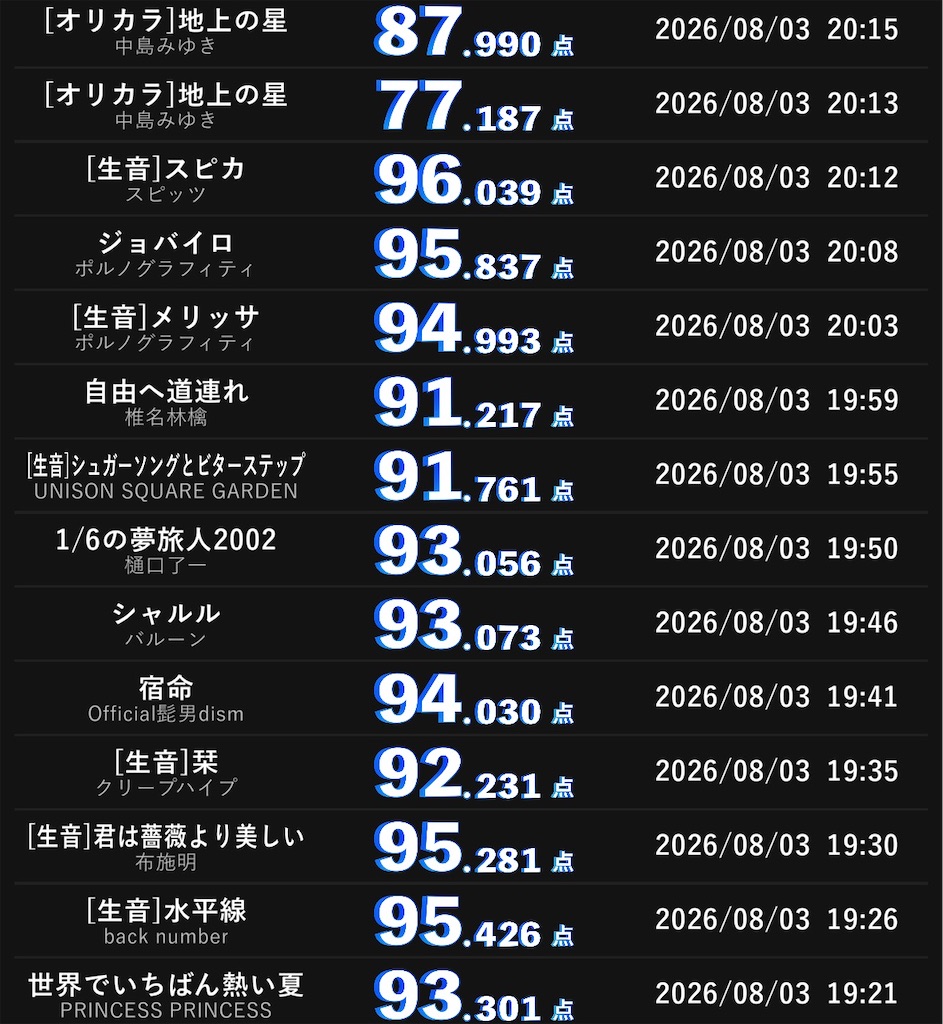This screenshot has height=1024, width=943.
Task: Open シュガーソングとビターステップ score entry
Action: (x=471, y=476)
